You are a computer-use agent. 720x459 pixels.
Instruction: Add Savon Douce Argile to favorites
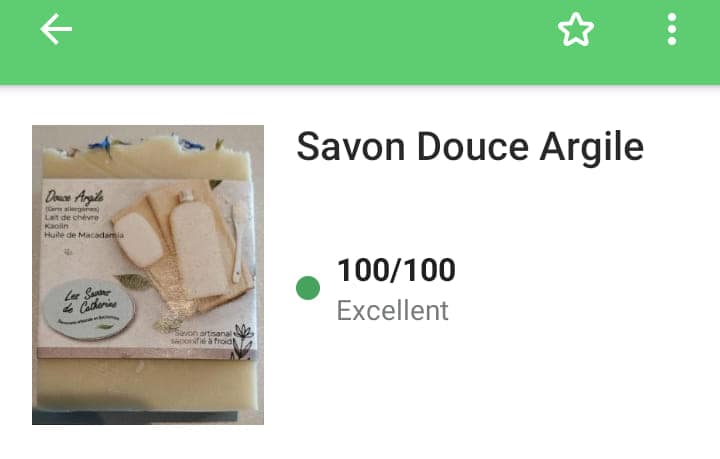click(575, 30)
